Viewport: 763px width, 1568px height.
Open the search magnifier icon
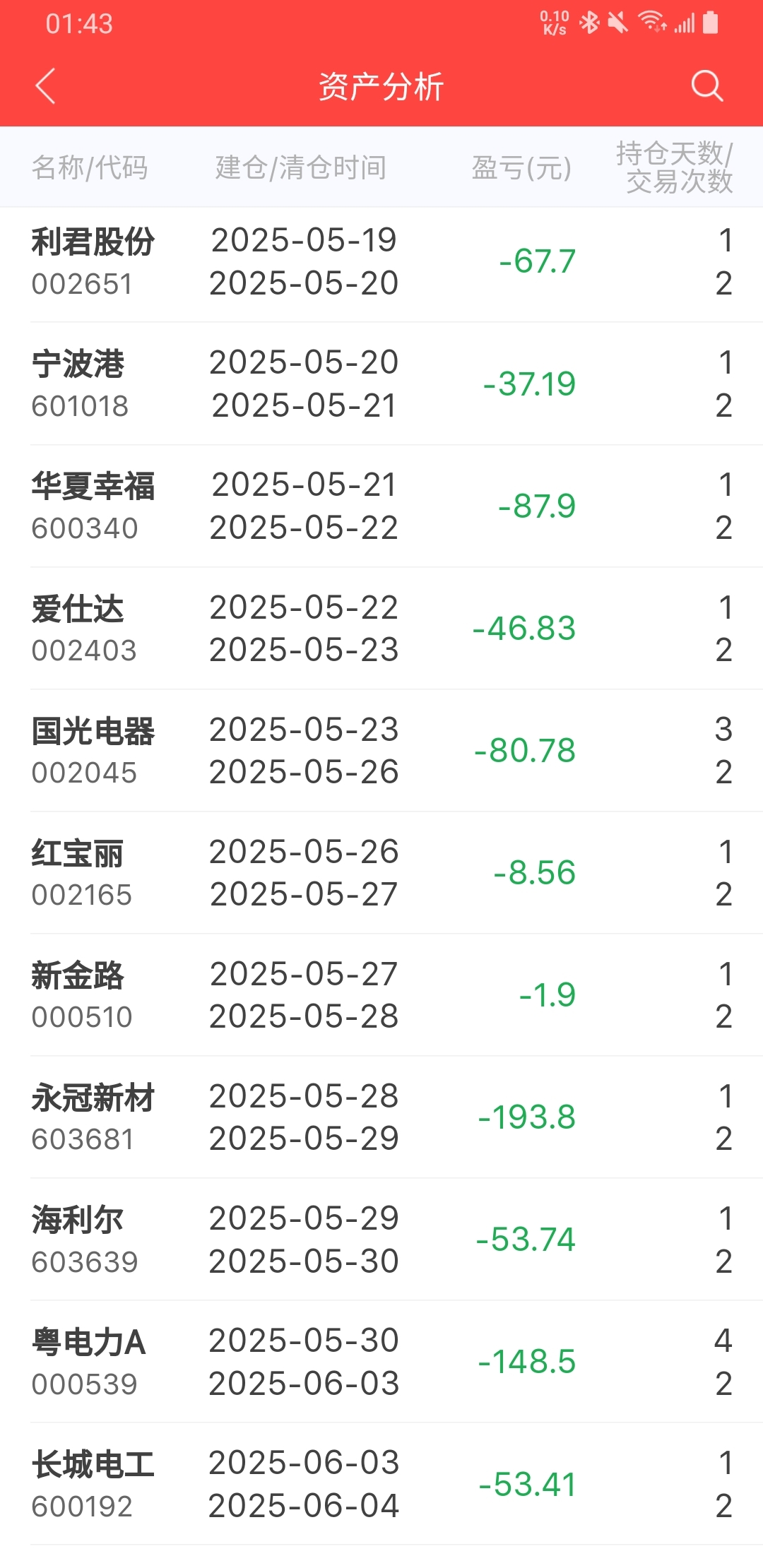(x=706, y=86)
